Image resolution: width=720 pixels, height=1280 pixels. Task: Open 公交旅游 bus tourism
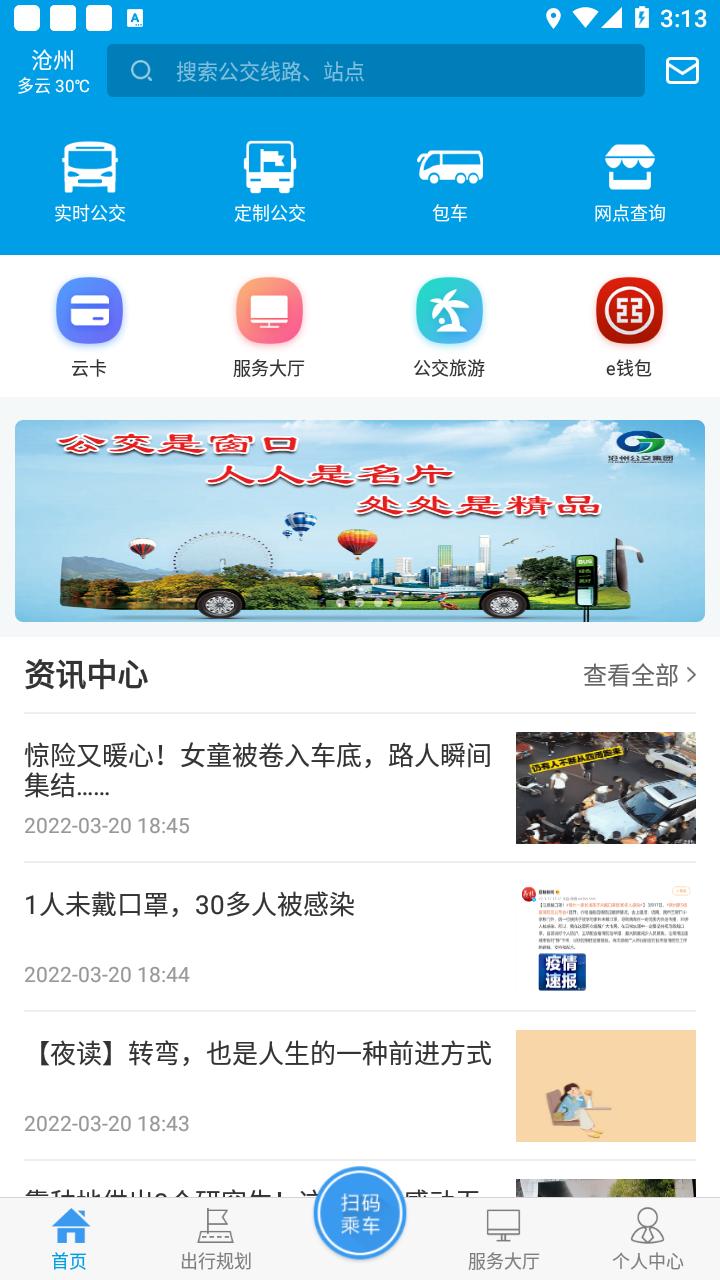click(x=449, y=327)
